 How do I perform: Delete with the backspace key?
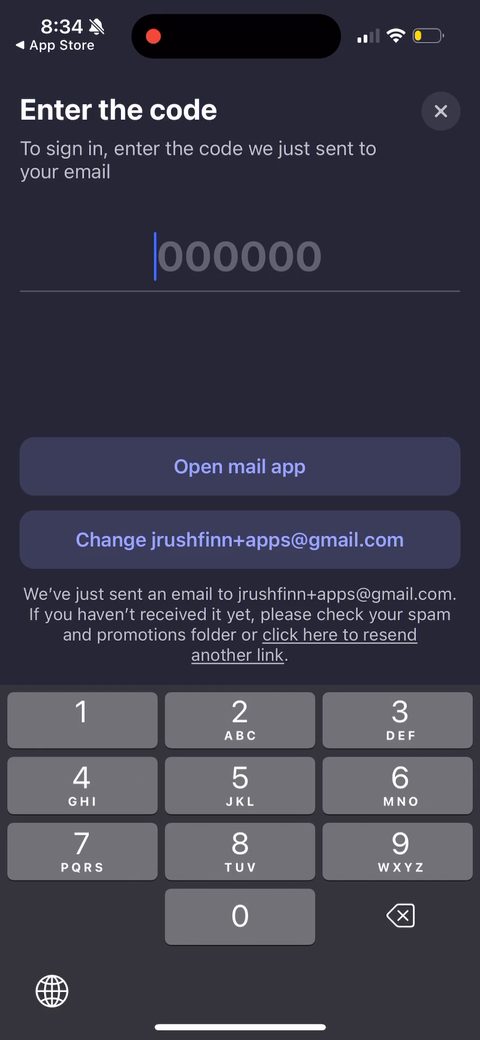pyautogui.click(x=400, y=917)
